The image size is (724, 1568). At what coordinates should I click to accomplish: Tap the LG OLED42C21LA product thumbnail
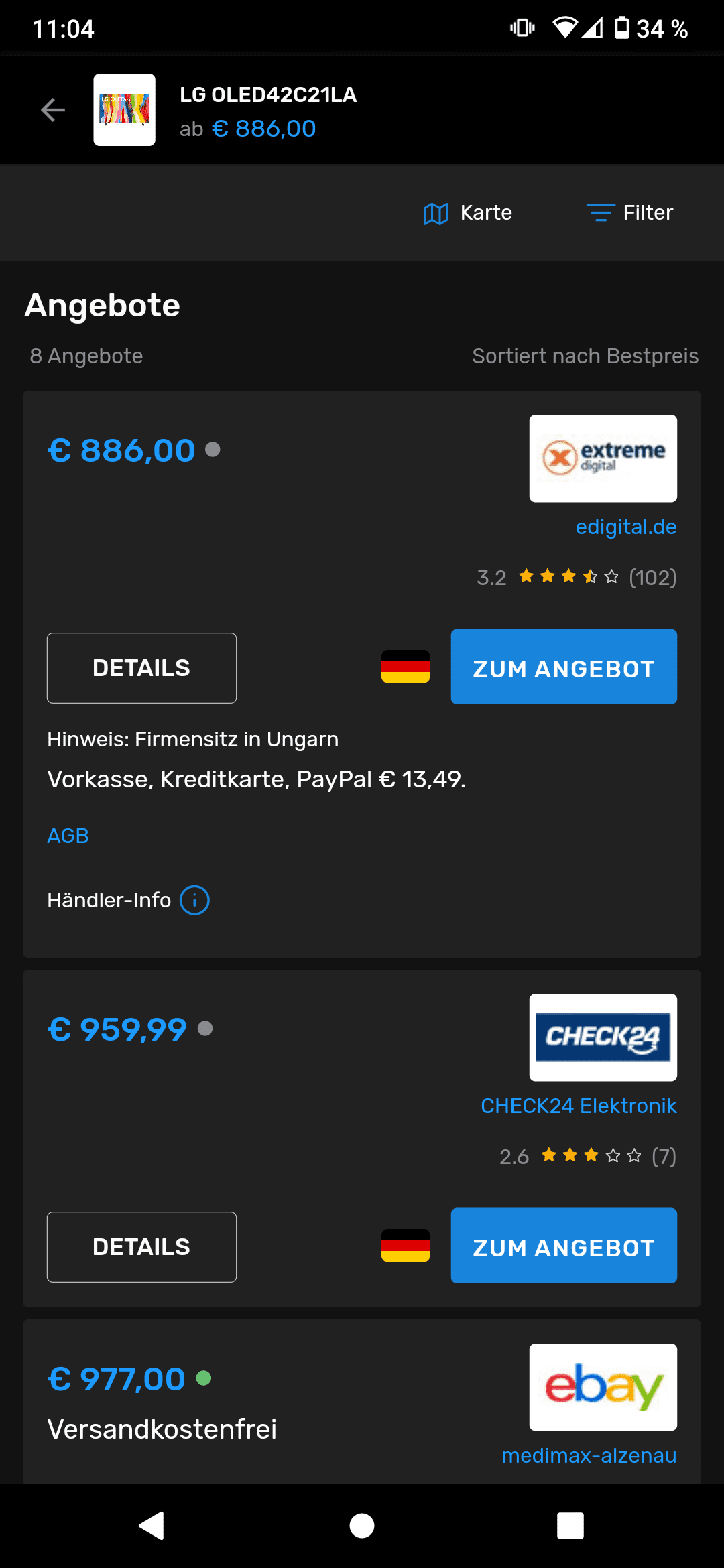click(124, 110)
